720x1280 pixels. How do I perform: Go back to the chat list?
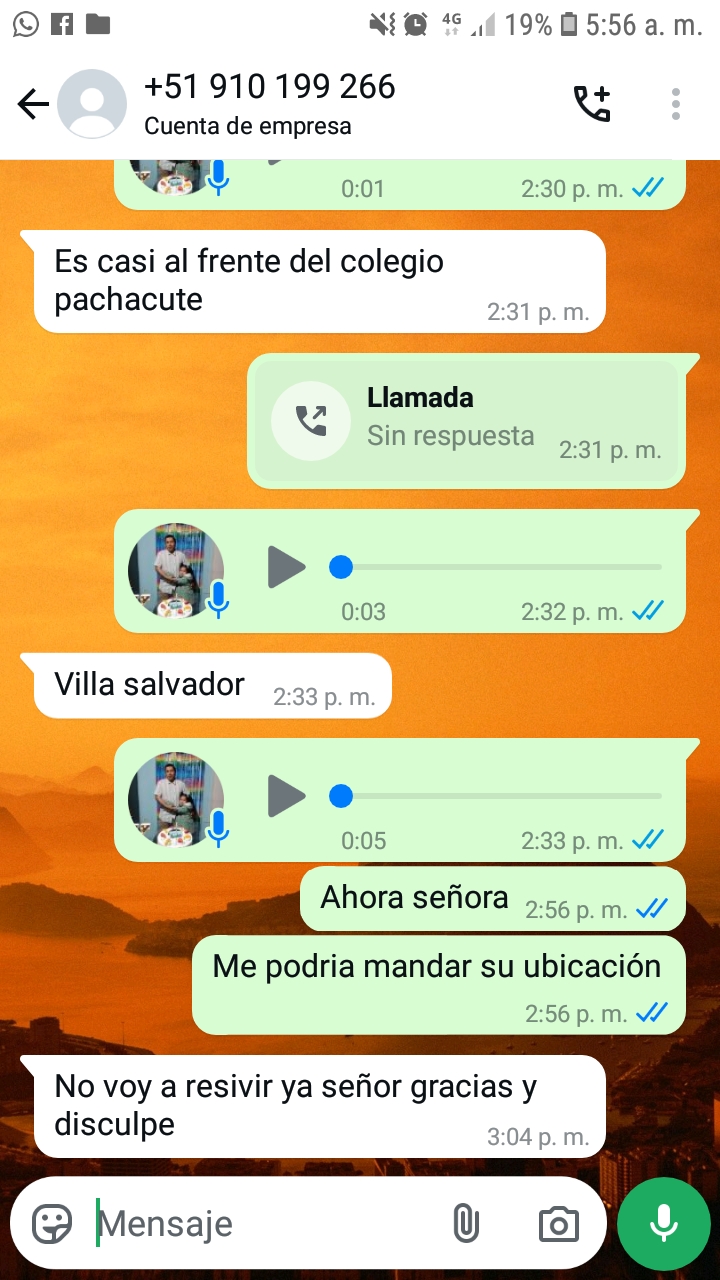click(x=33, y=104)
